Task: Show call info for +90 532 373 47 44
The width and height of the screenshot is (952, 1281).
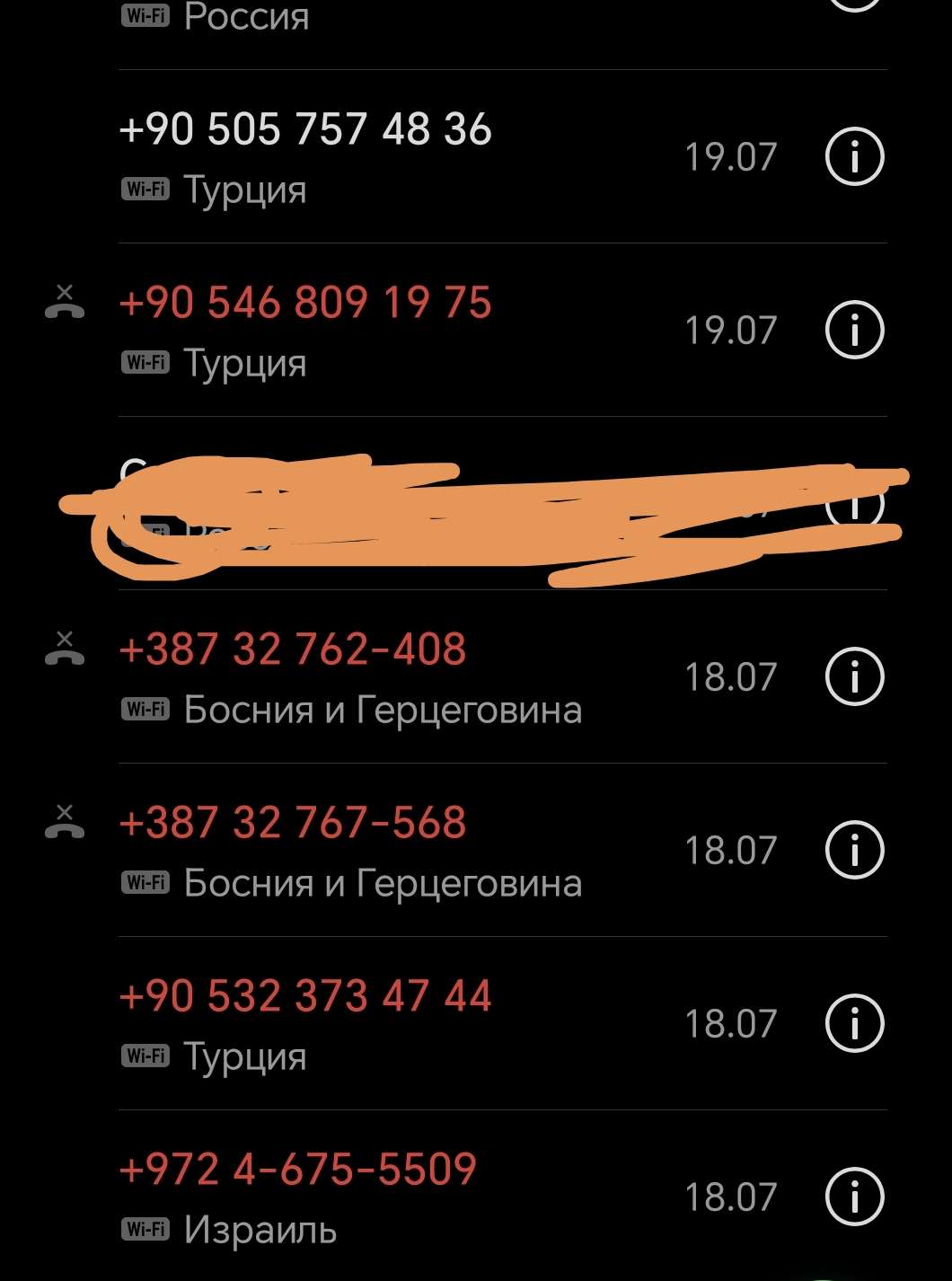Action: (854, 1023)
